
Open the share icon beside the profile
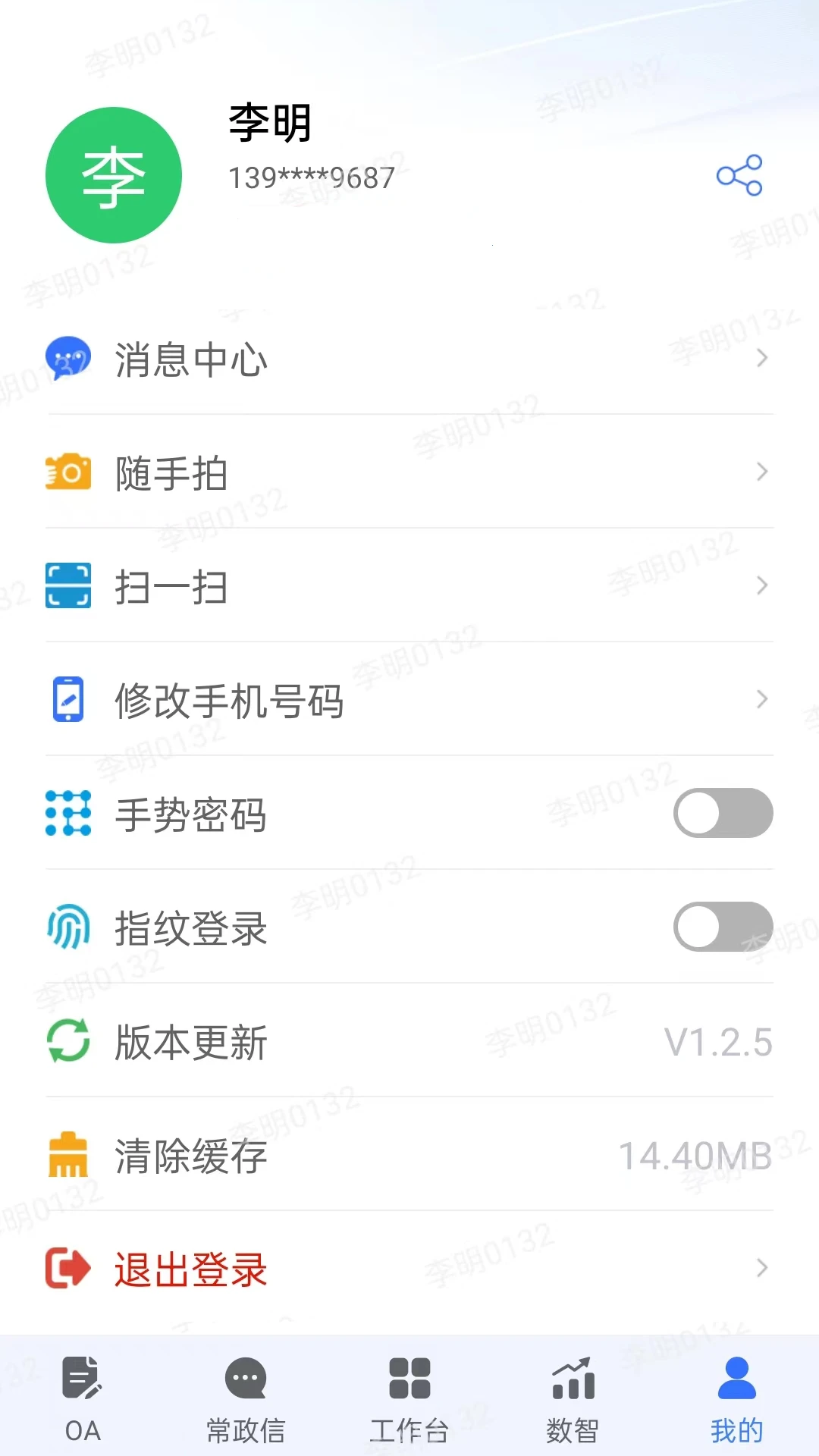(x=739, y=174)
